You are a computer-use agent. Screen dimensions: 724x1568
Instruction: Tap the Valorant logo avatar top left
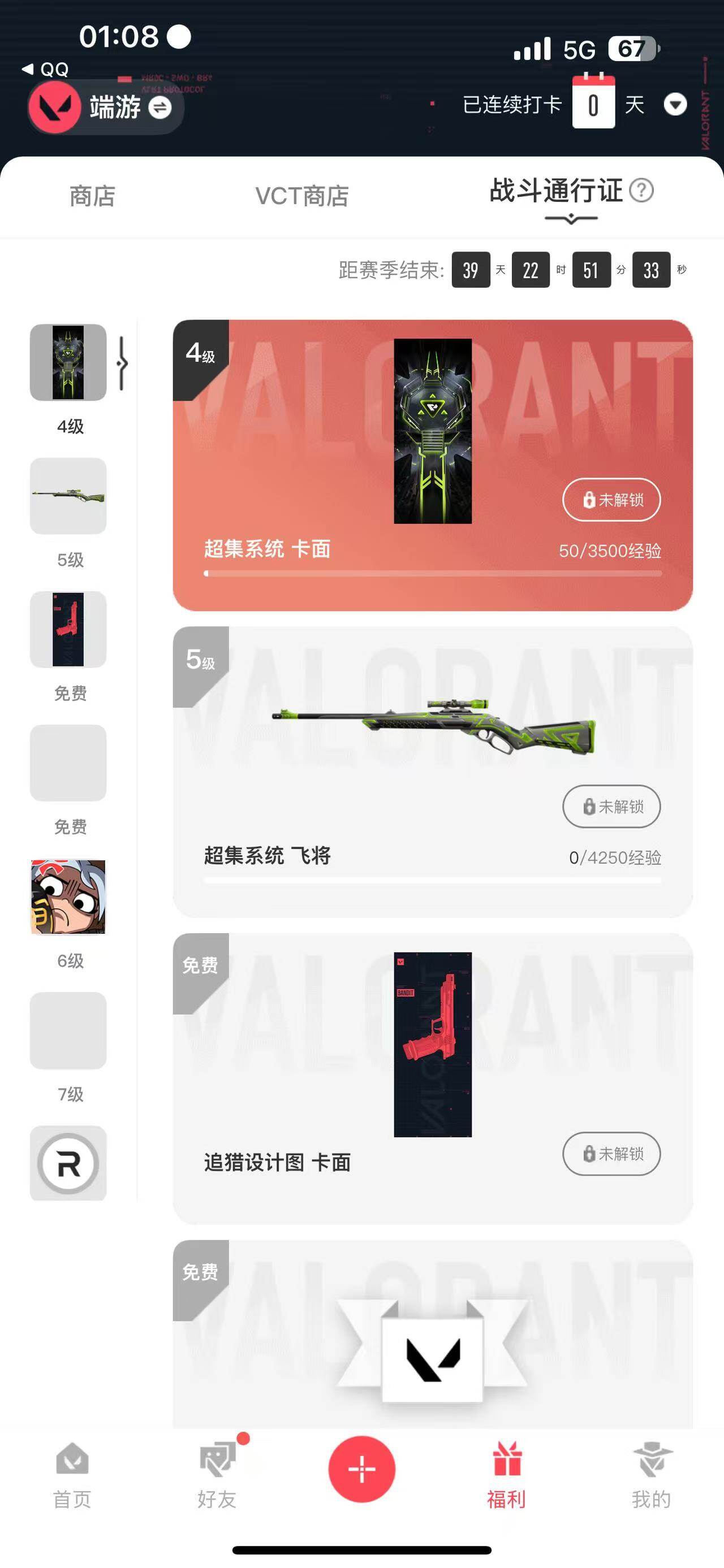point(55,109)
